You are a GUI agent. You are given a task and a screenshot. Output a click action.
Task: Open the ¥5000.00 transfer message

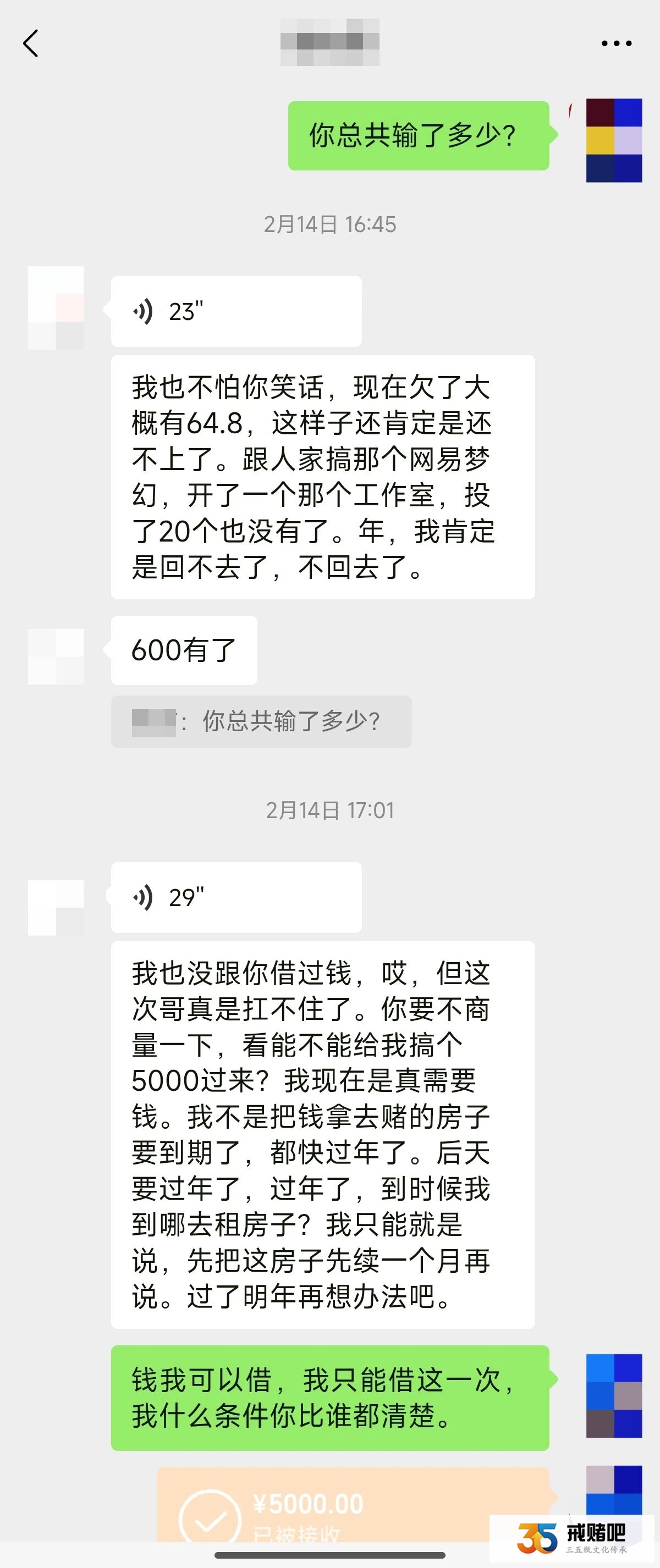(353, 1506)
